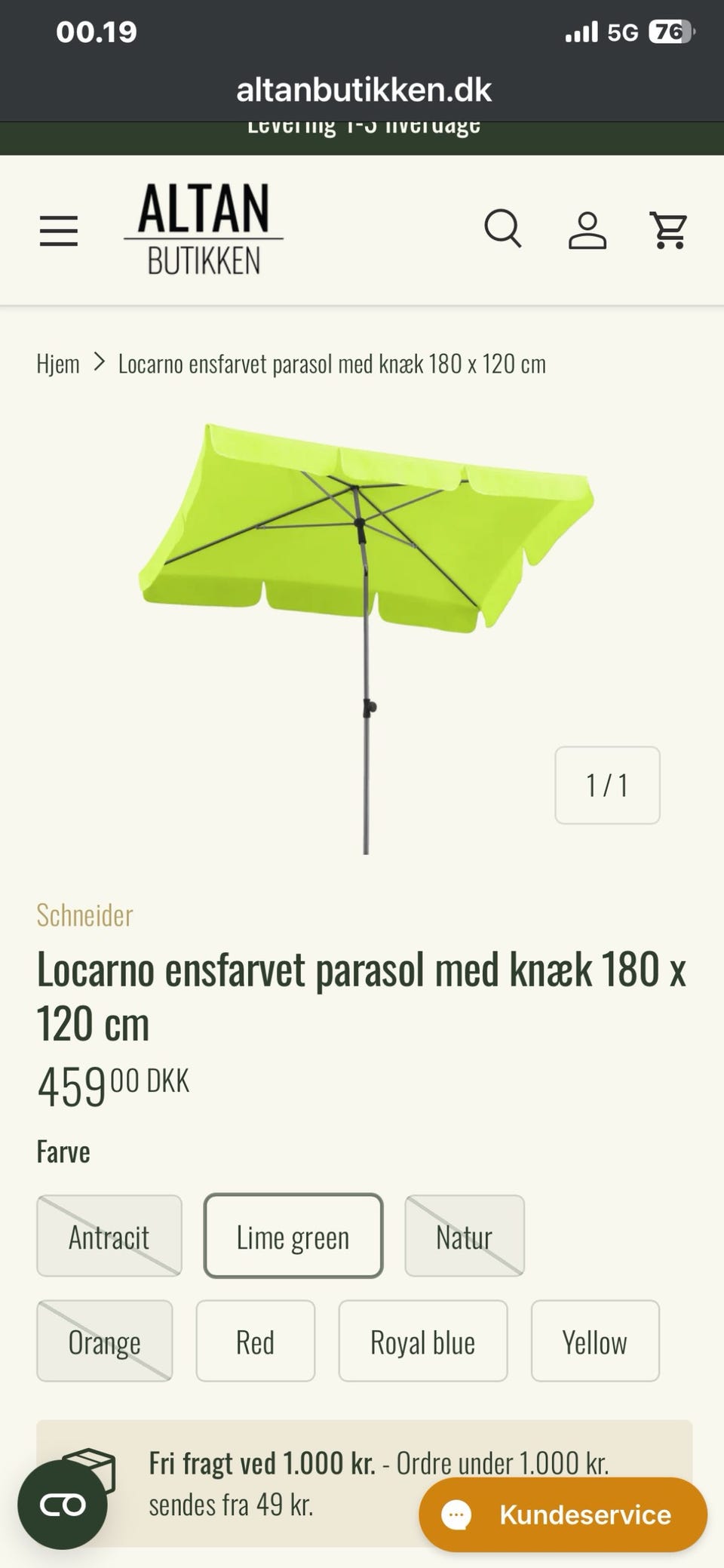The image size is (724, 1568).
Task: Choose the Red colour option
Action: point(255,1341)
